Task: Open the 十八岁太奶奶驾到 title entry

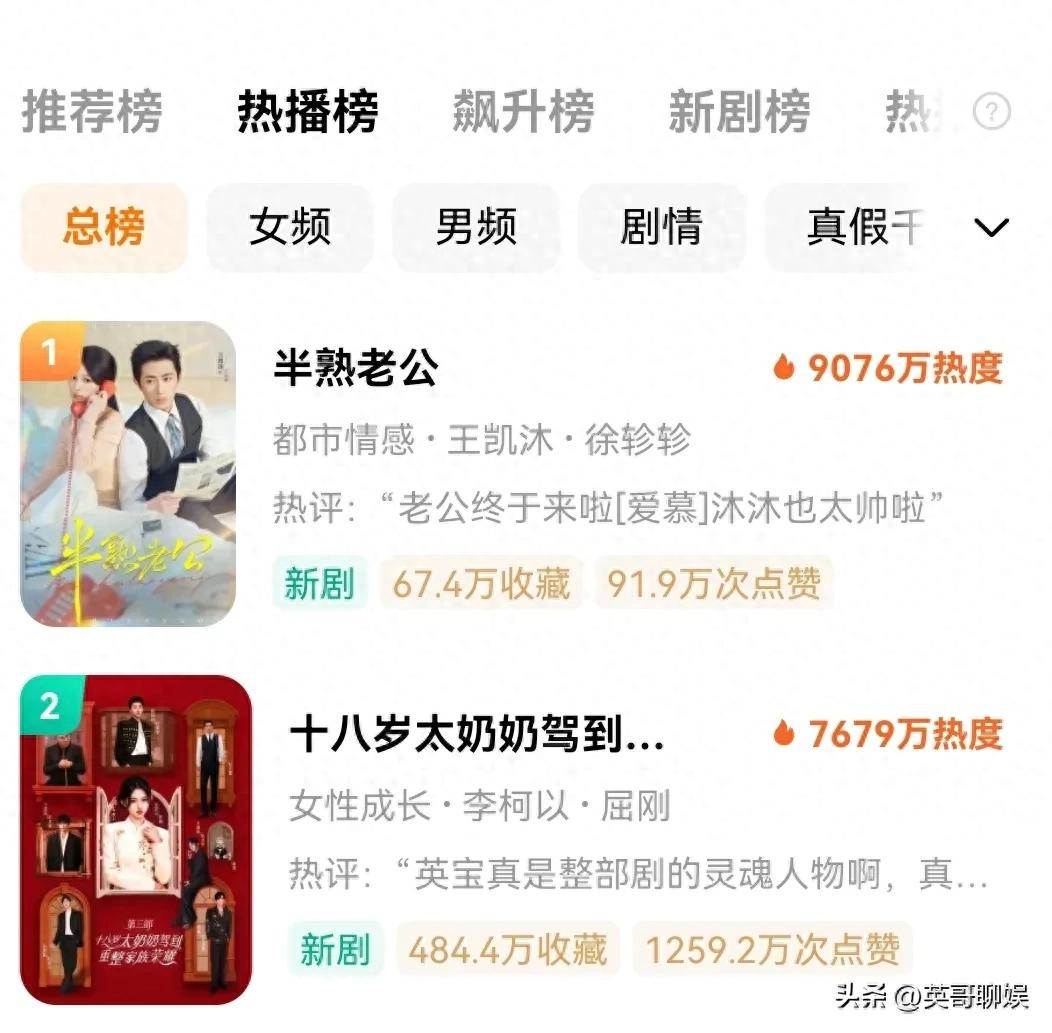Action: click(x=477, y=737)
